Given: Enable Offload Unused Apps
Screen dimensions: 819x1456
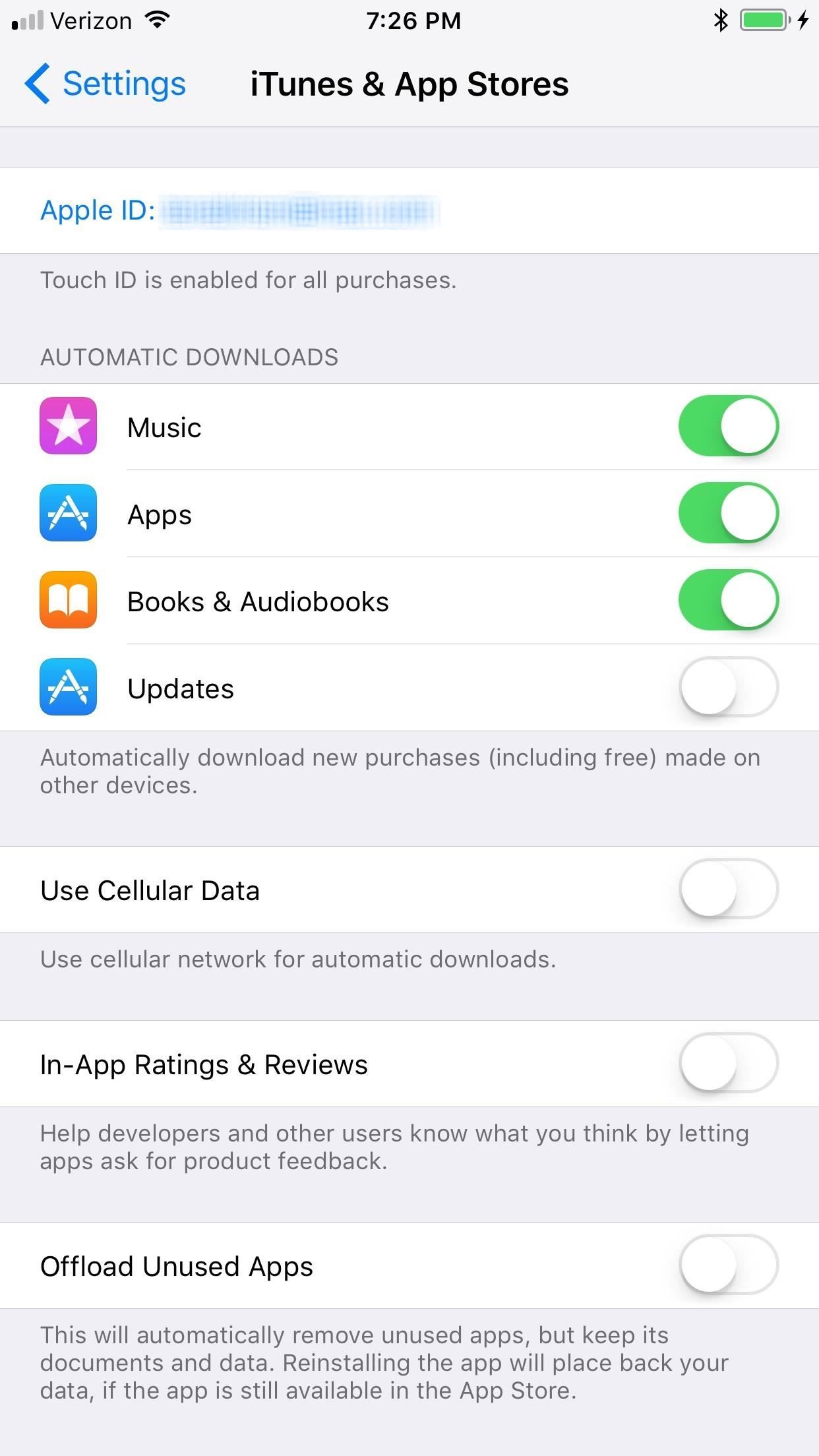Looking at the screenshot, I should 729,1265.
